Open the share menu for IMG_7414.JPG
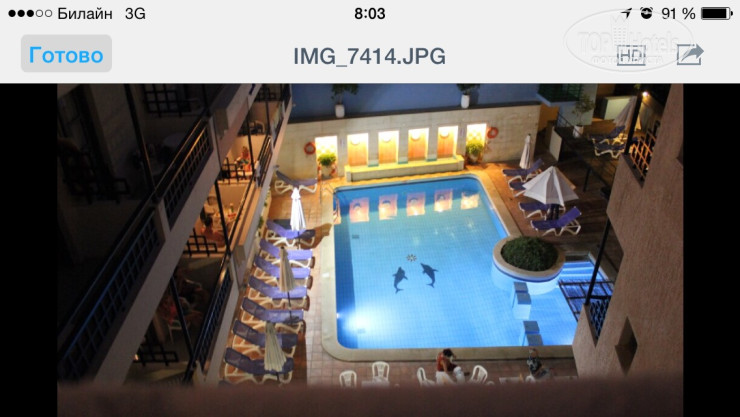Image resolution: width=740 pixels, height=417 pixels. (x=689, y=55)
